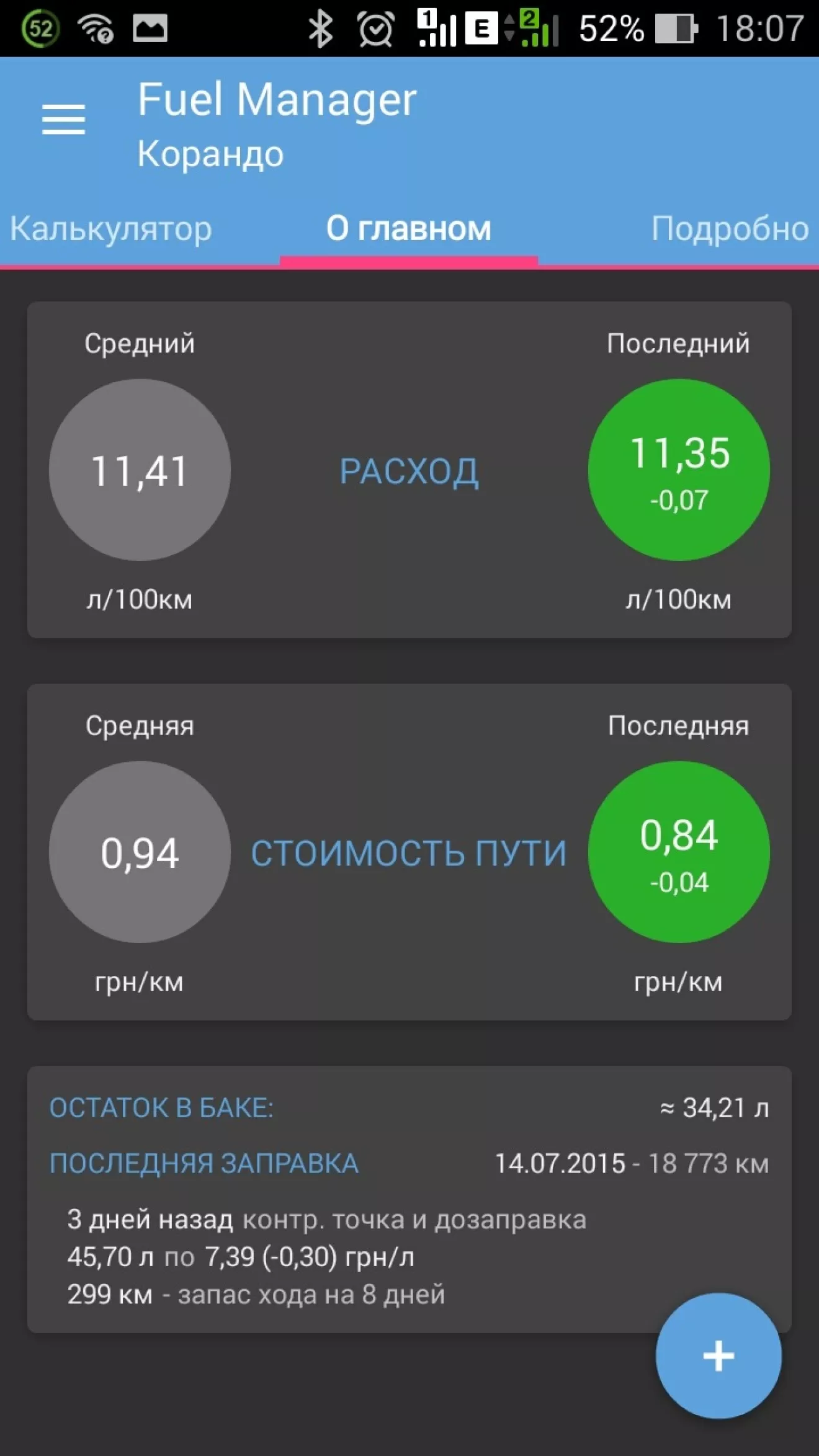Add a new refueling with plus button
819x1456 pixels.
coord(718,1356)
